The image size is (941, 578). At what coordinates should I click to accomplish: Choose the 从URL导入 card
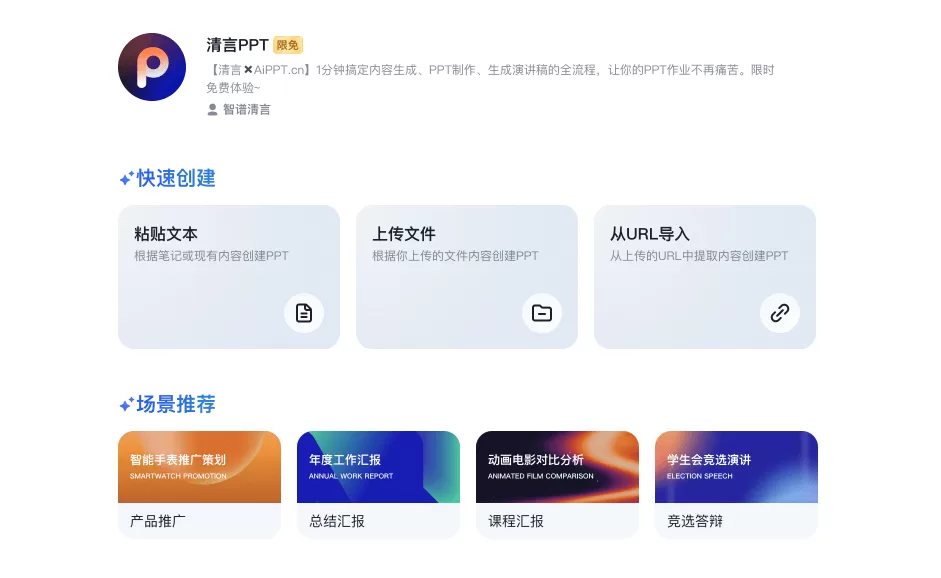coord(704,277)
